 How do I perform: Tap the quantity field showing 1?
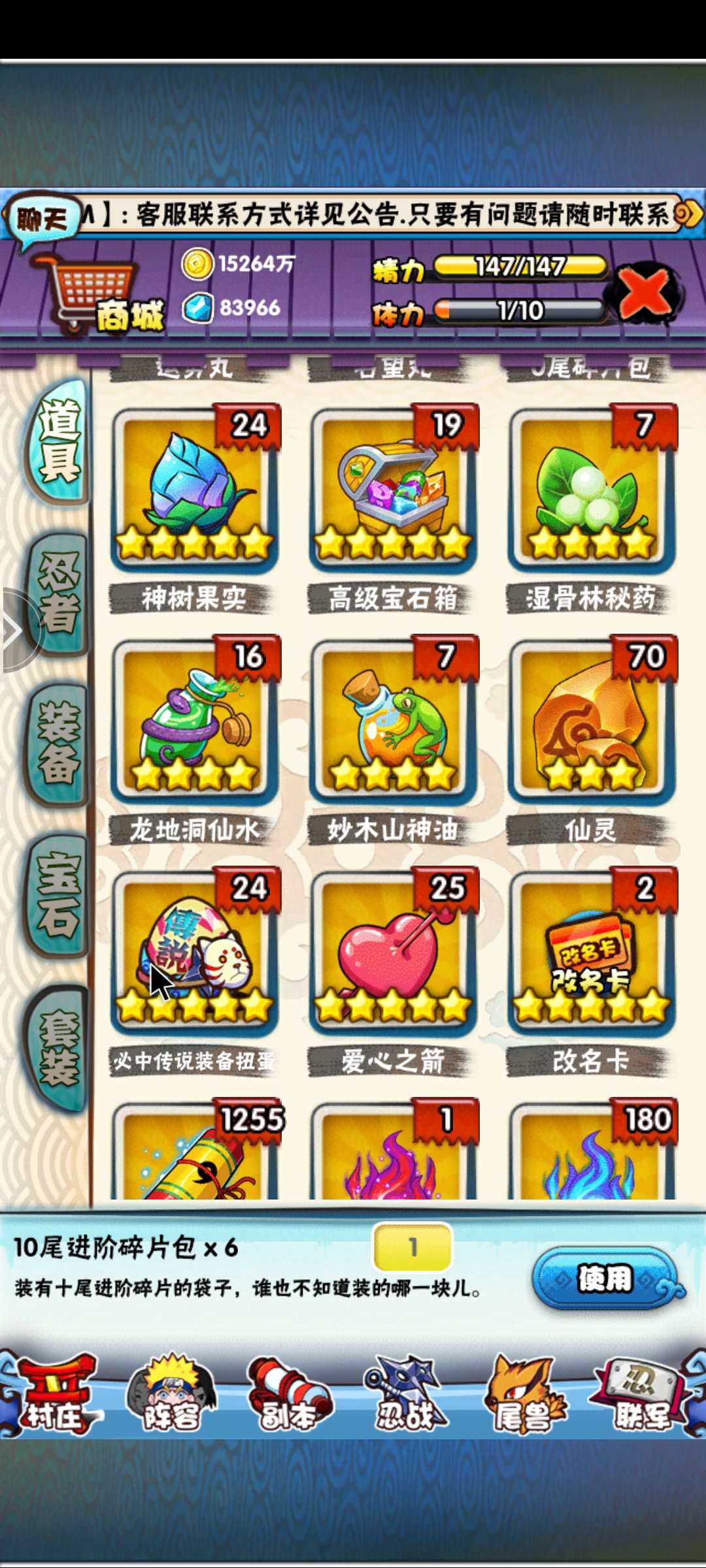[x=412, y=1247]
